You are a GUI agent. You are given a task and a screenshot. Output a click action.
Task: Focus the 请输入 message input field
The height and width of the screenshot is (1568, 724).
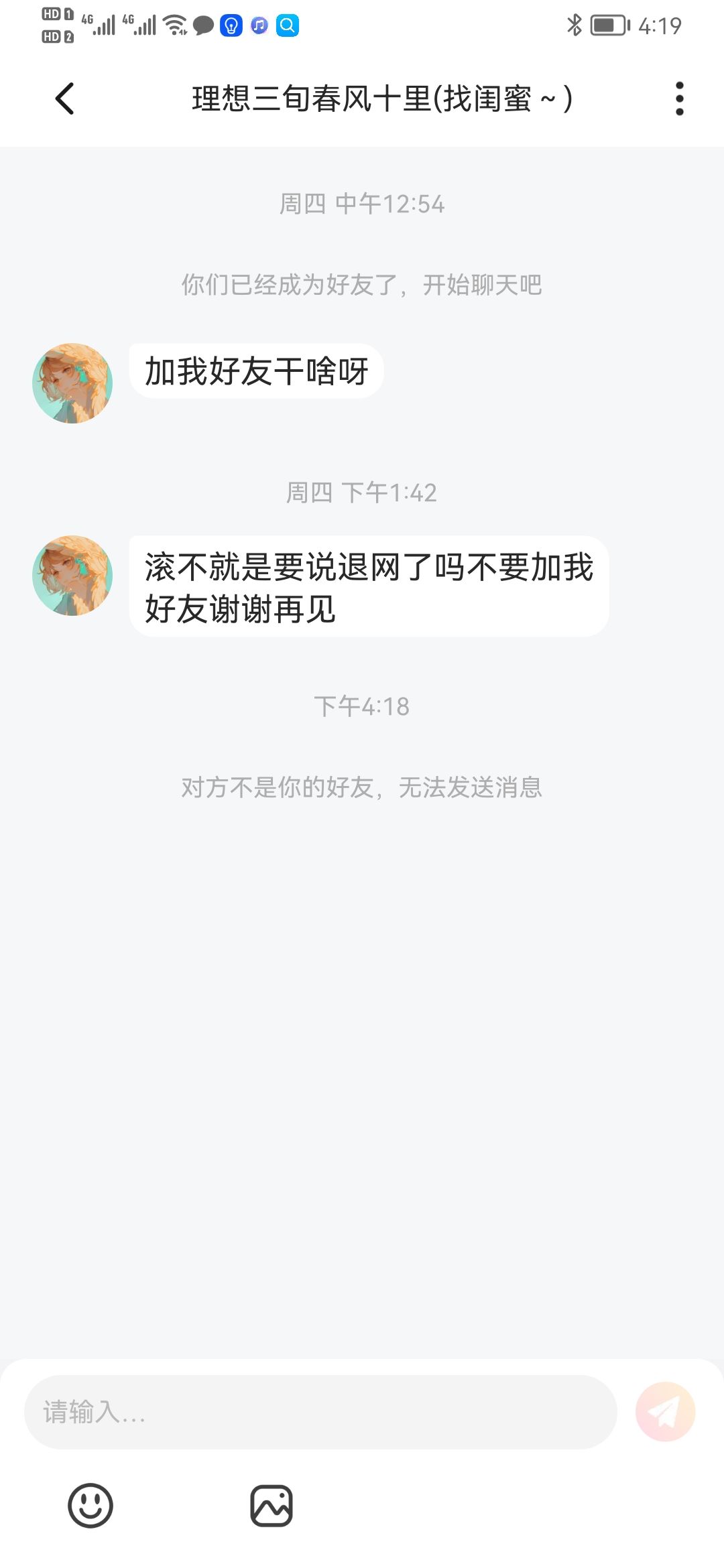[320, 1413]
